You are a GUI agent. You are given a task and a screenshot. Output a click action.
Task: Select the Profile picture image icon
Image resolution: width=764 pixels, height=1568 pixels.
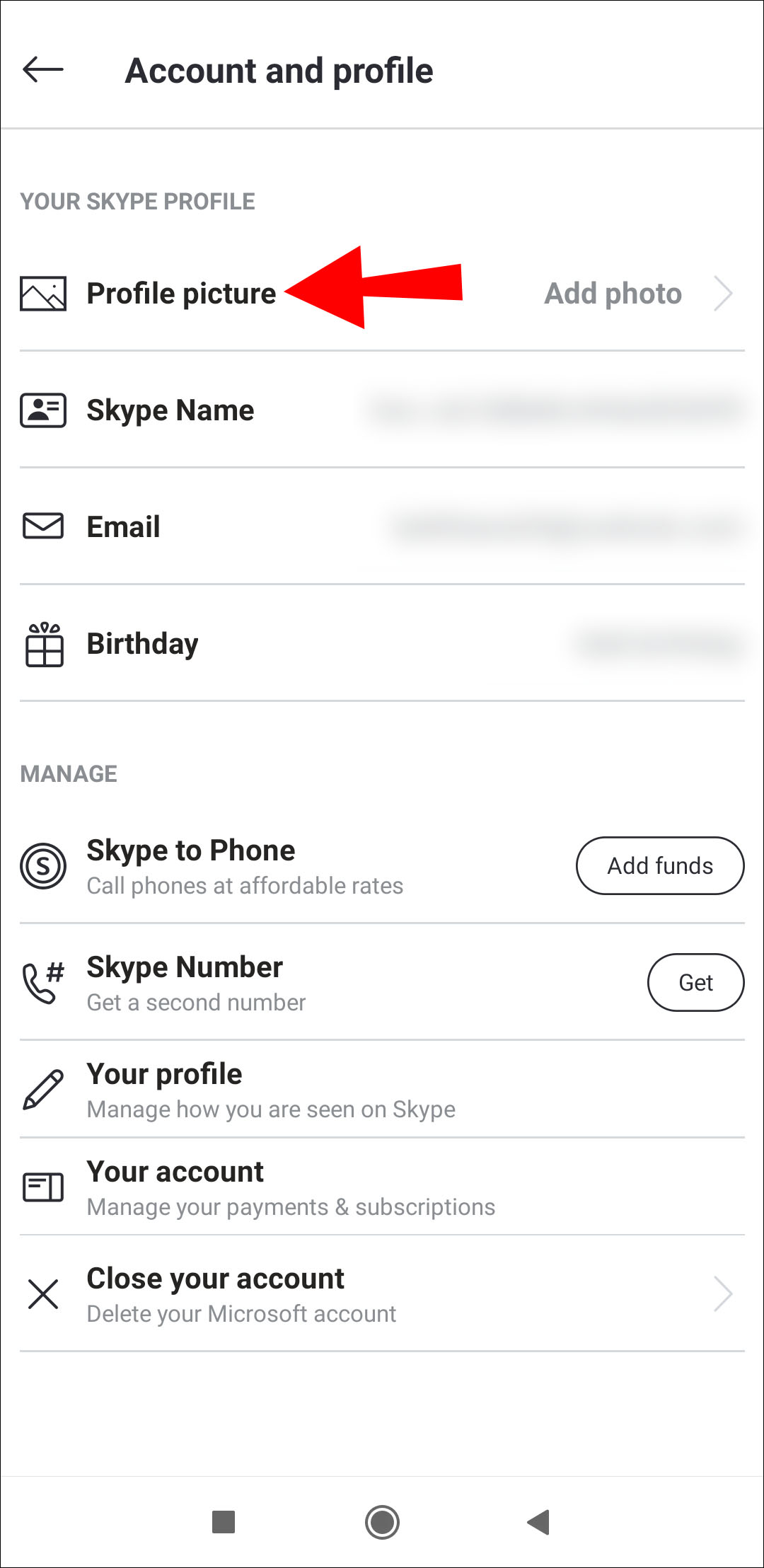tap(41, 293)
